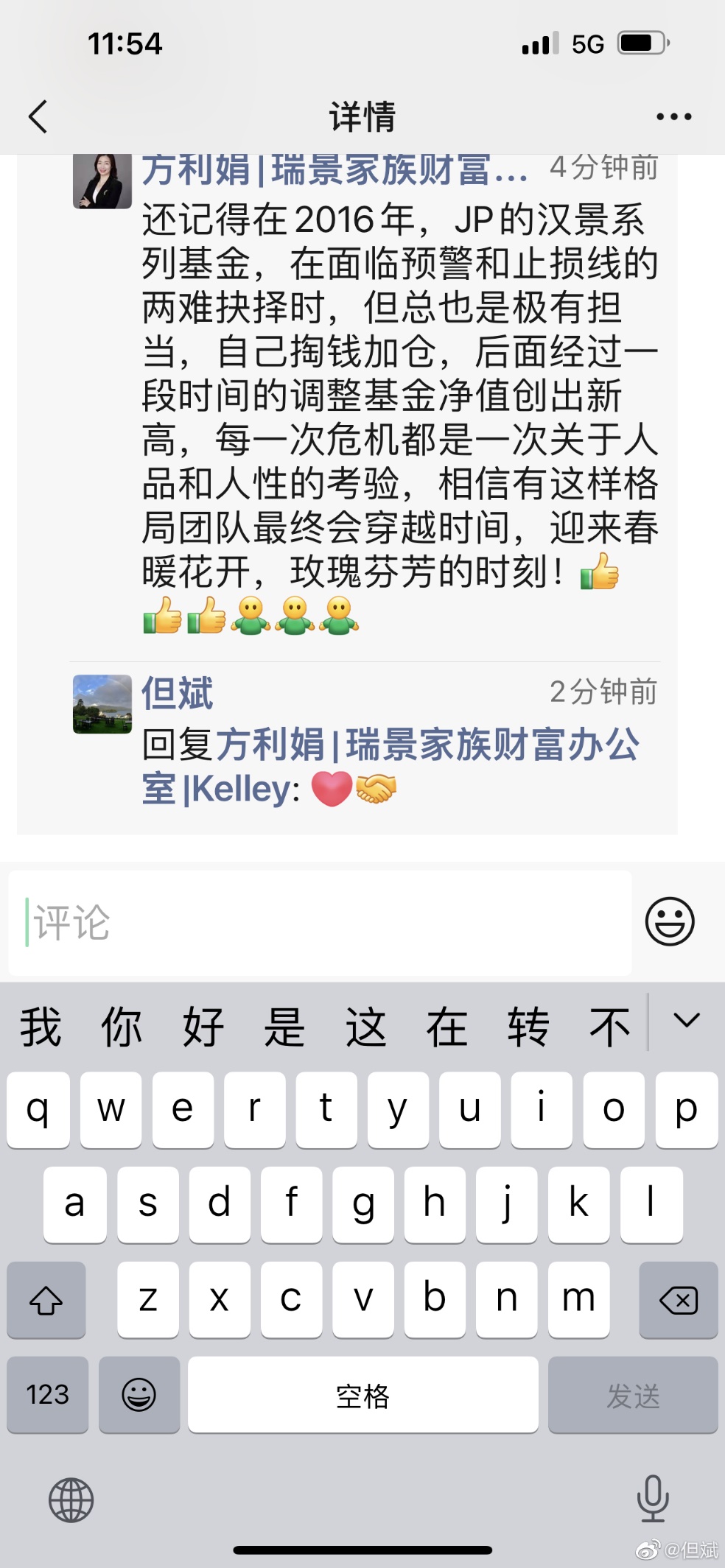This screenshot has width=725, height=1568.
Task: Expand the candidate word list
Action: tap(686, 1021)
